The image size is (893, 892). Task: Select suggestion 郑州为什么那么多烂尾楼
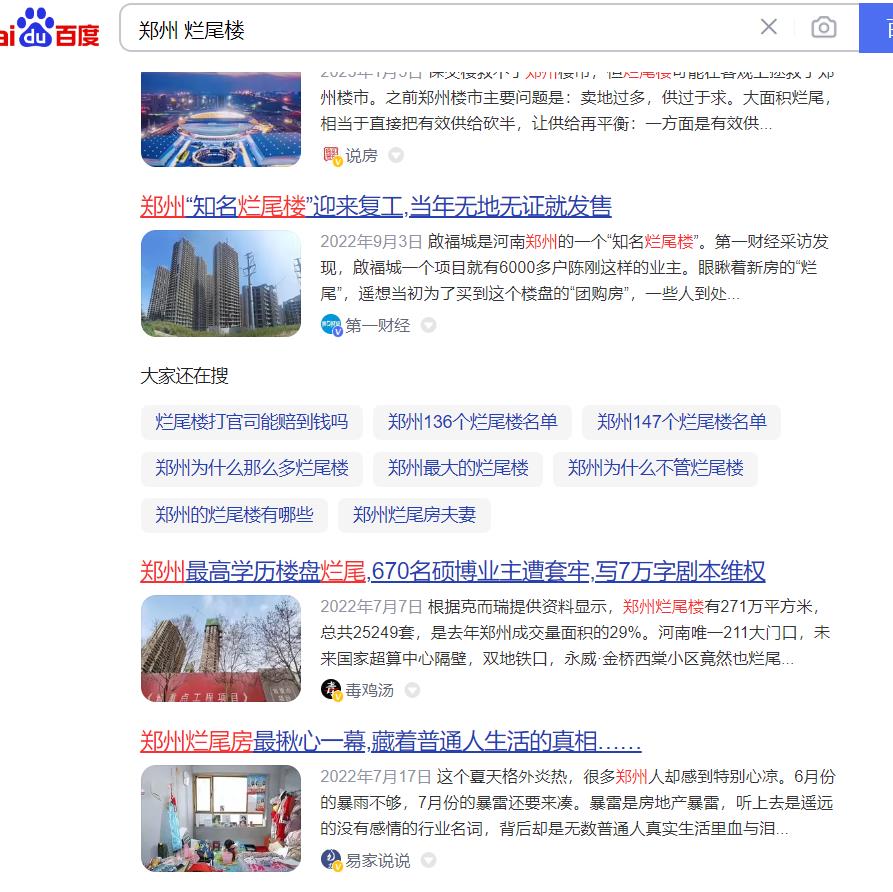tap(251, 468)
